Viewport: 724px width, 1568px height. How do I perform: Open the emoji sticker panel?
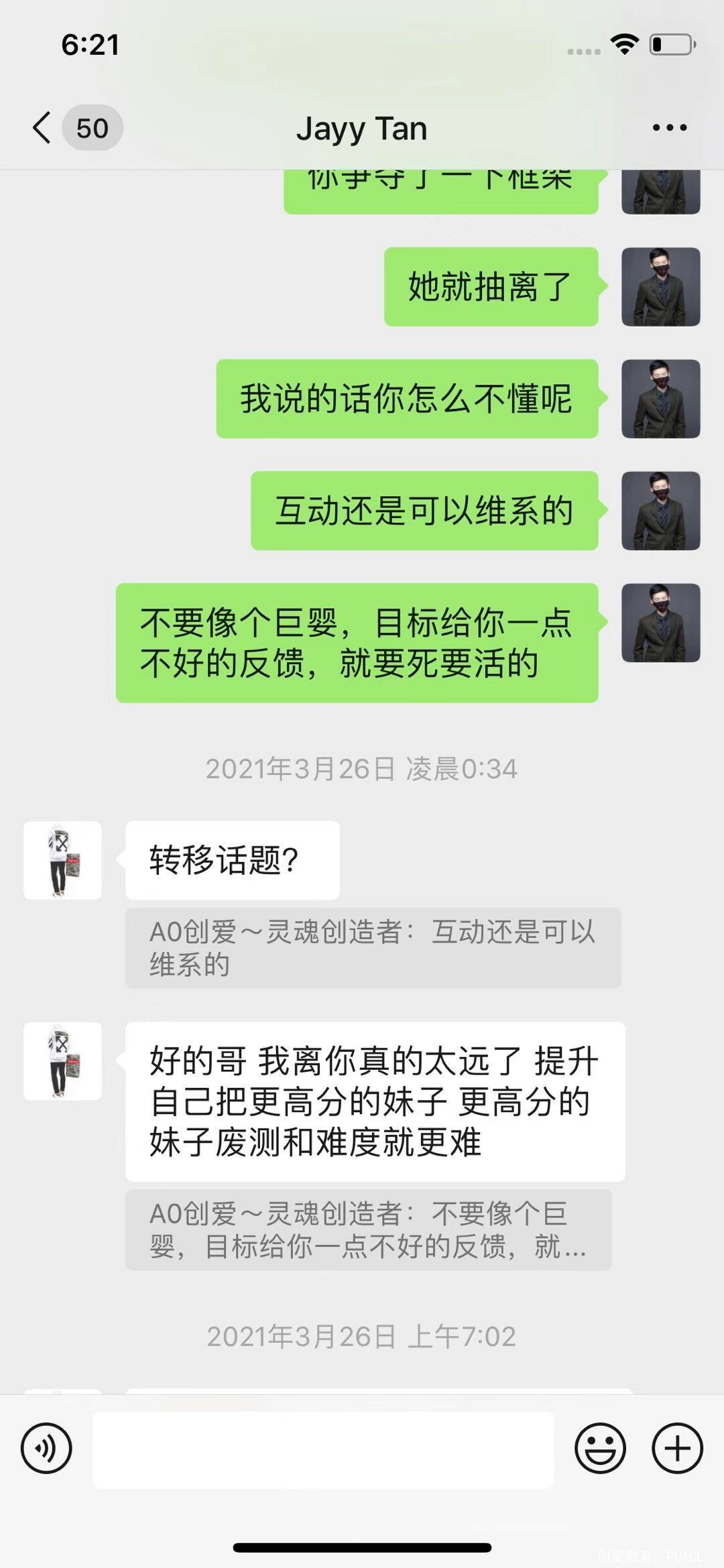(600, 1448)
